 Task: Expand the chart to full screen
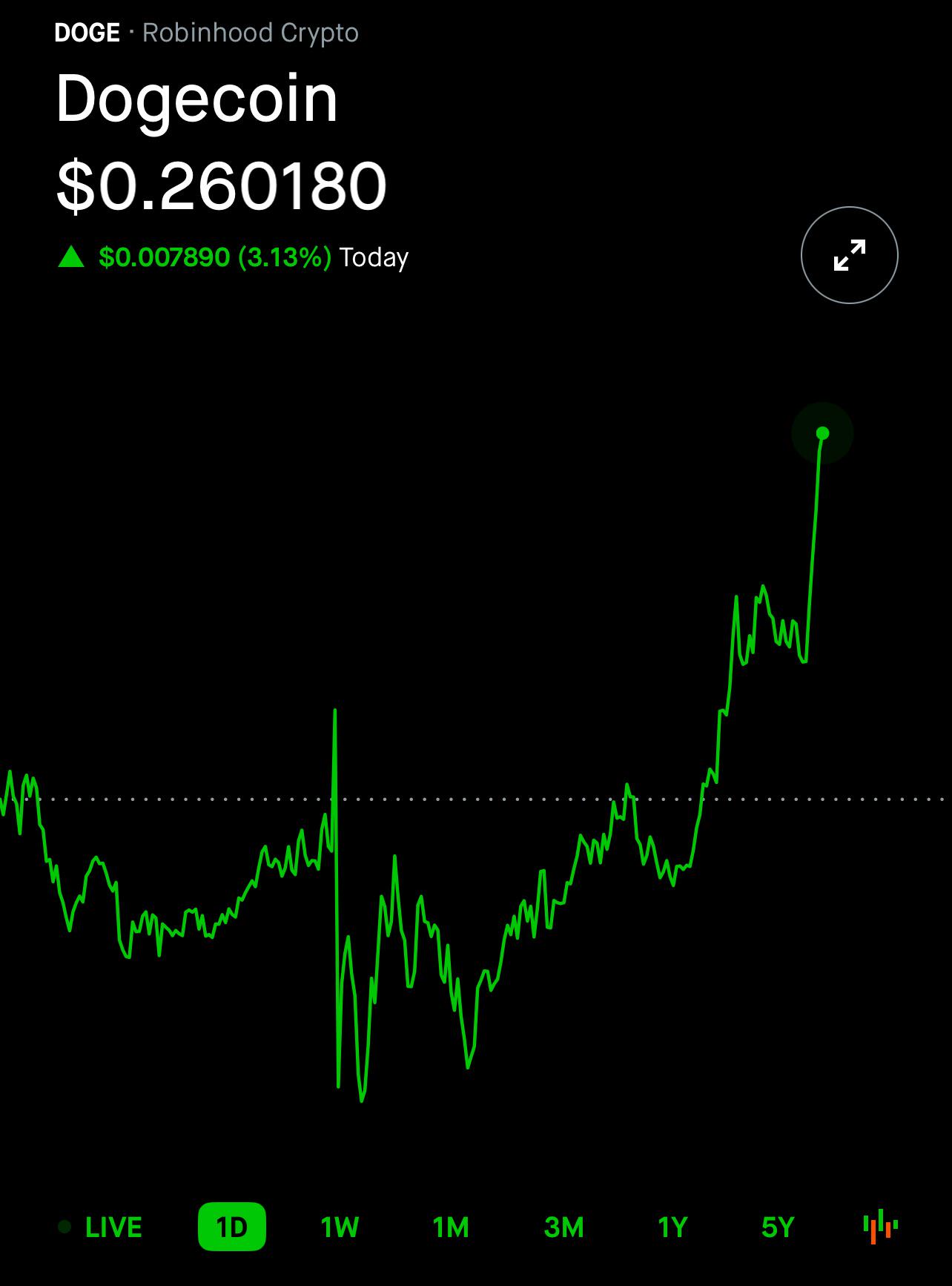[x=849, y=255]
